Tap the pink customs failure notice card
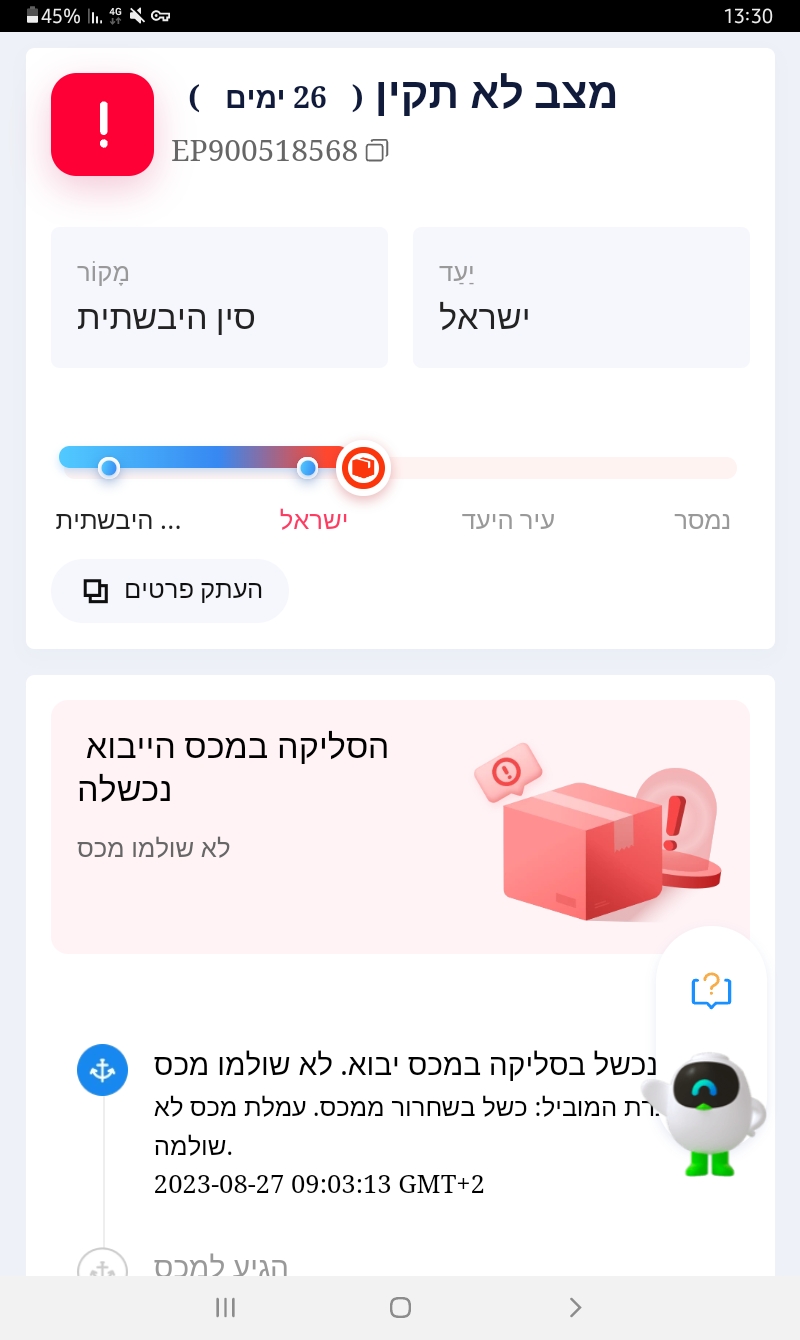The height and width of the screenshot is (1340, 800). (400, 825)
